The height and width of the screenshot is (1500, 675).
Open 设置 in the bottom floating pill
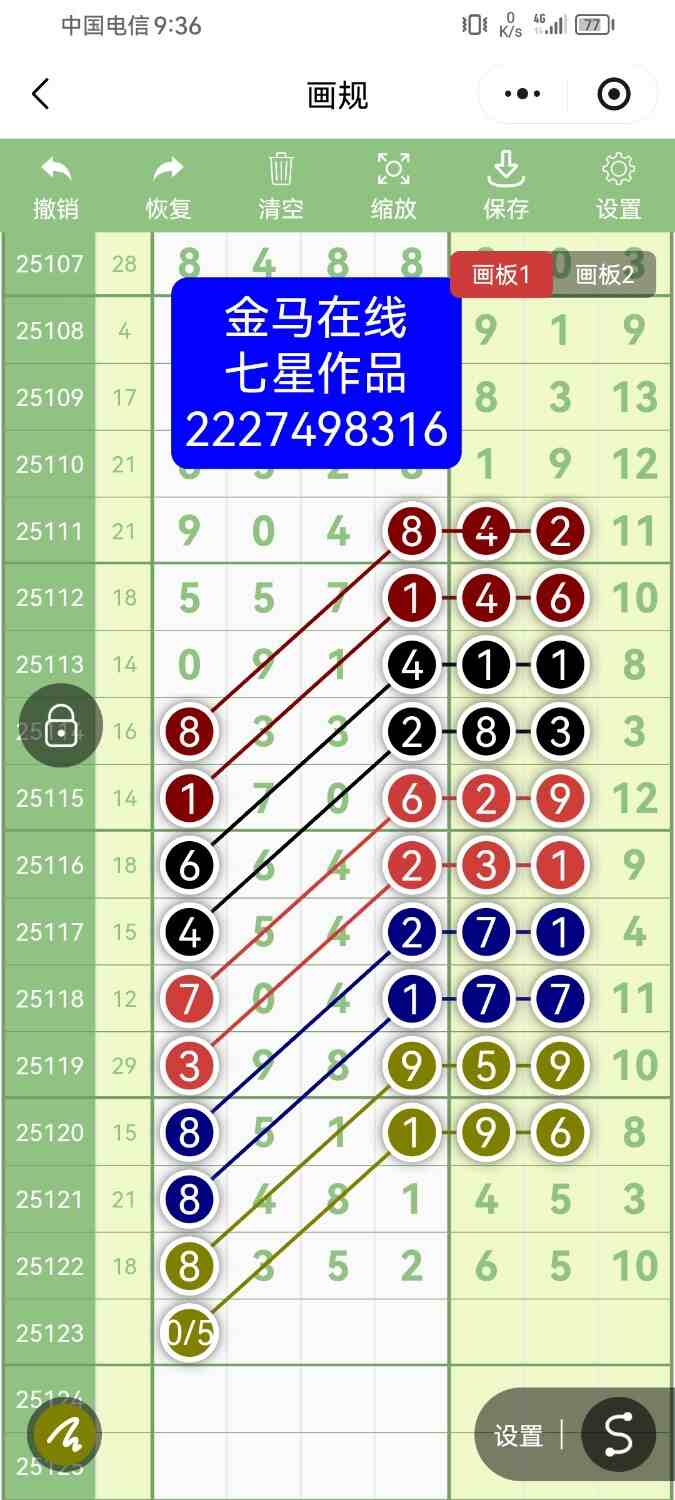(x=519, y=1436)
